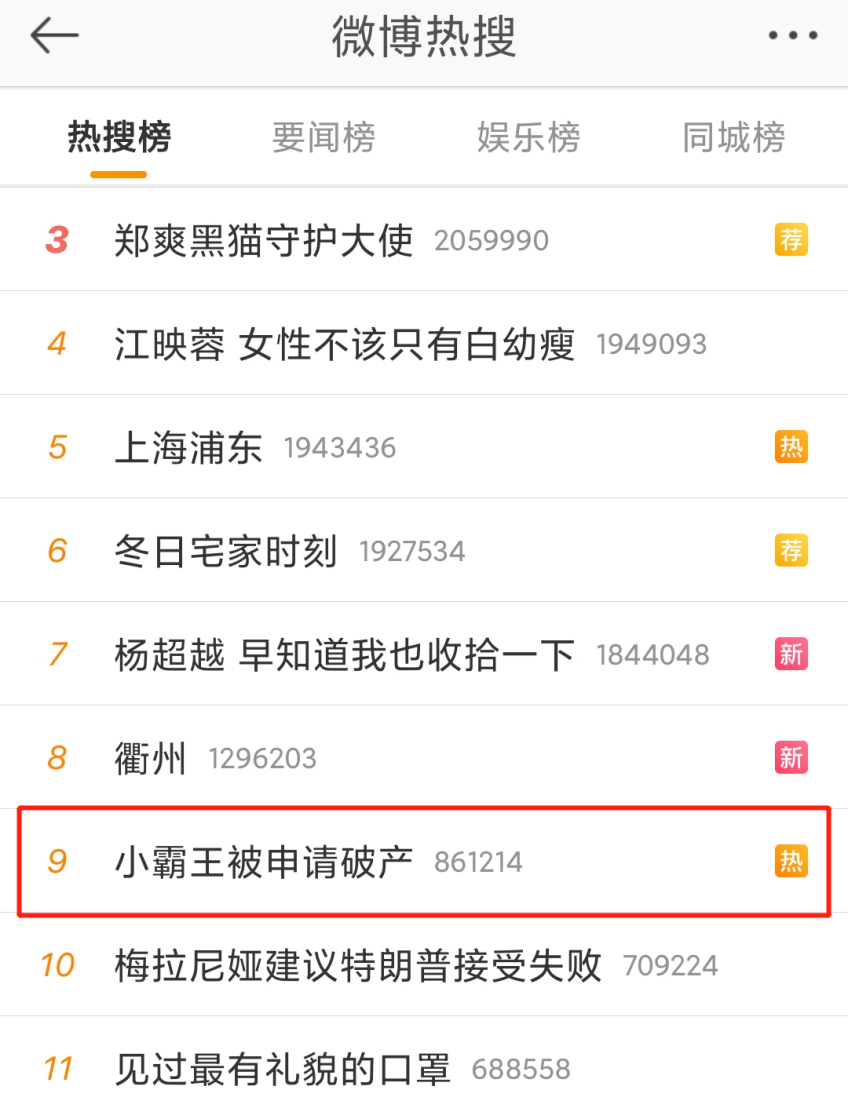Open topic 郑爽黑猫守护大使

point(264,240)
